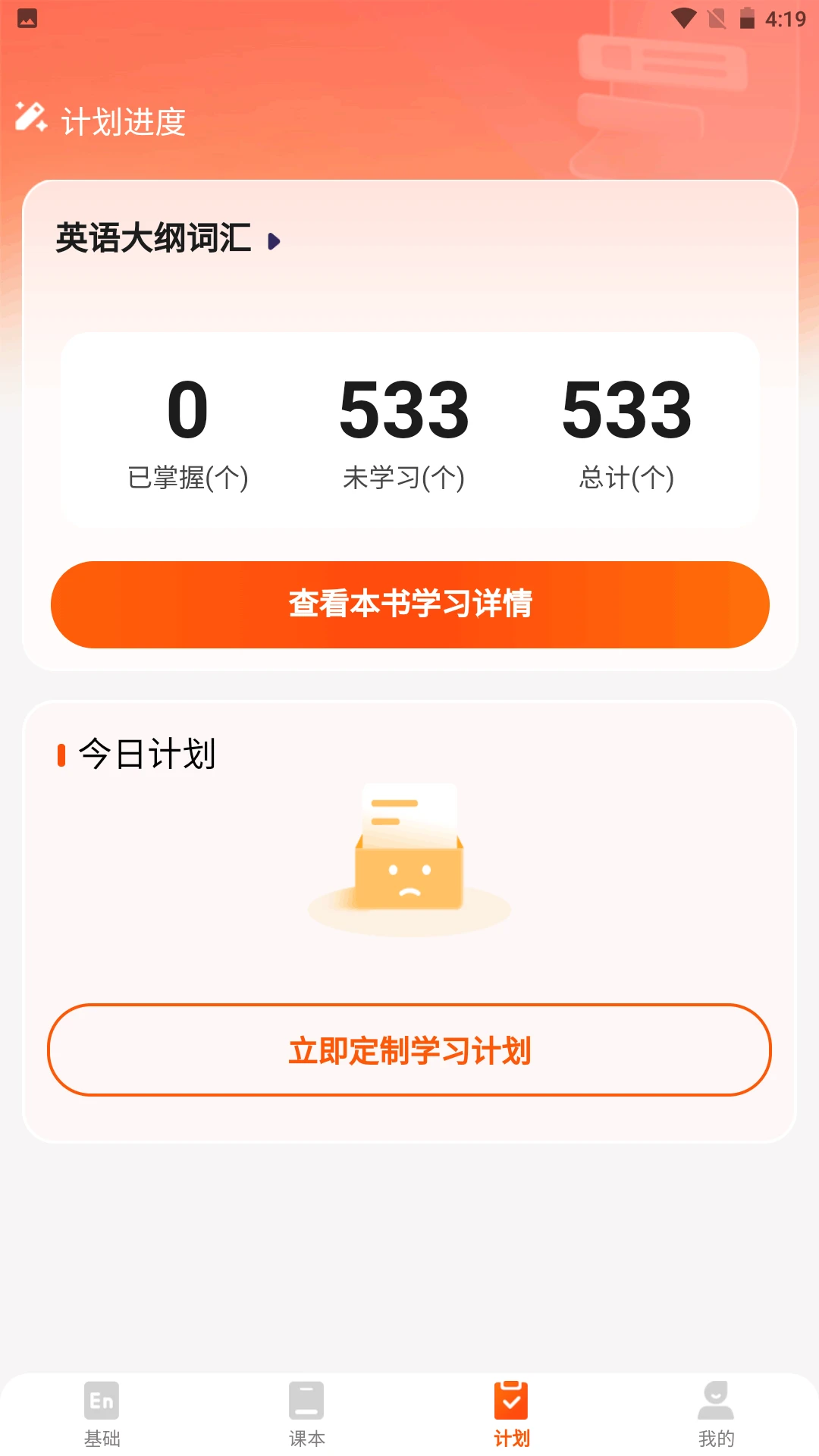Tap the orange marker before 今日计划
The width and height of the screenshot is (819, 1456).
click(x=61, y=753)
